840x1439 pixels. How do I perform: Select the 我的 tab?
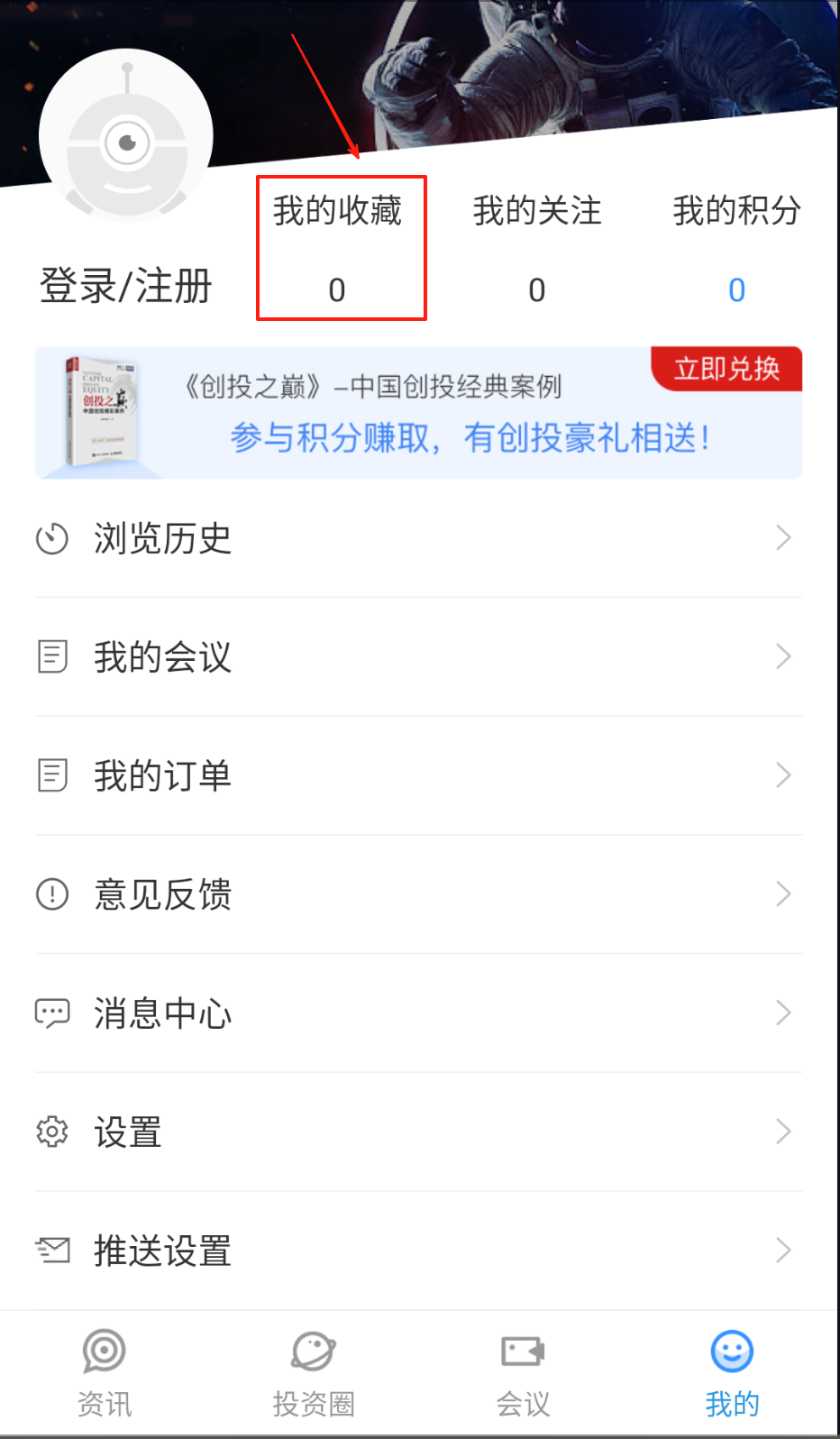point(732,1372)
